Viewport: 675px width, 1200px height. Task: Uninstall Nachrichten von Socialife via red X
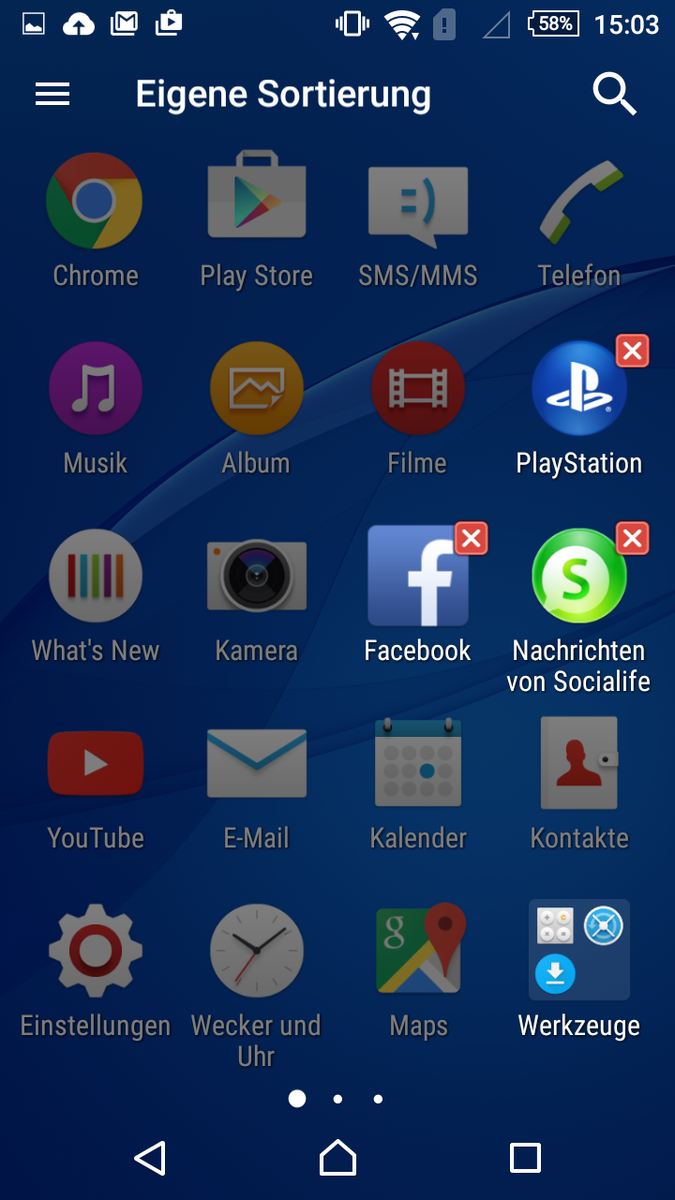pyautogui.click(x=632, y=539)
